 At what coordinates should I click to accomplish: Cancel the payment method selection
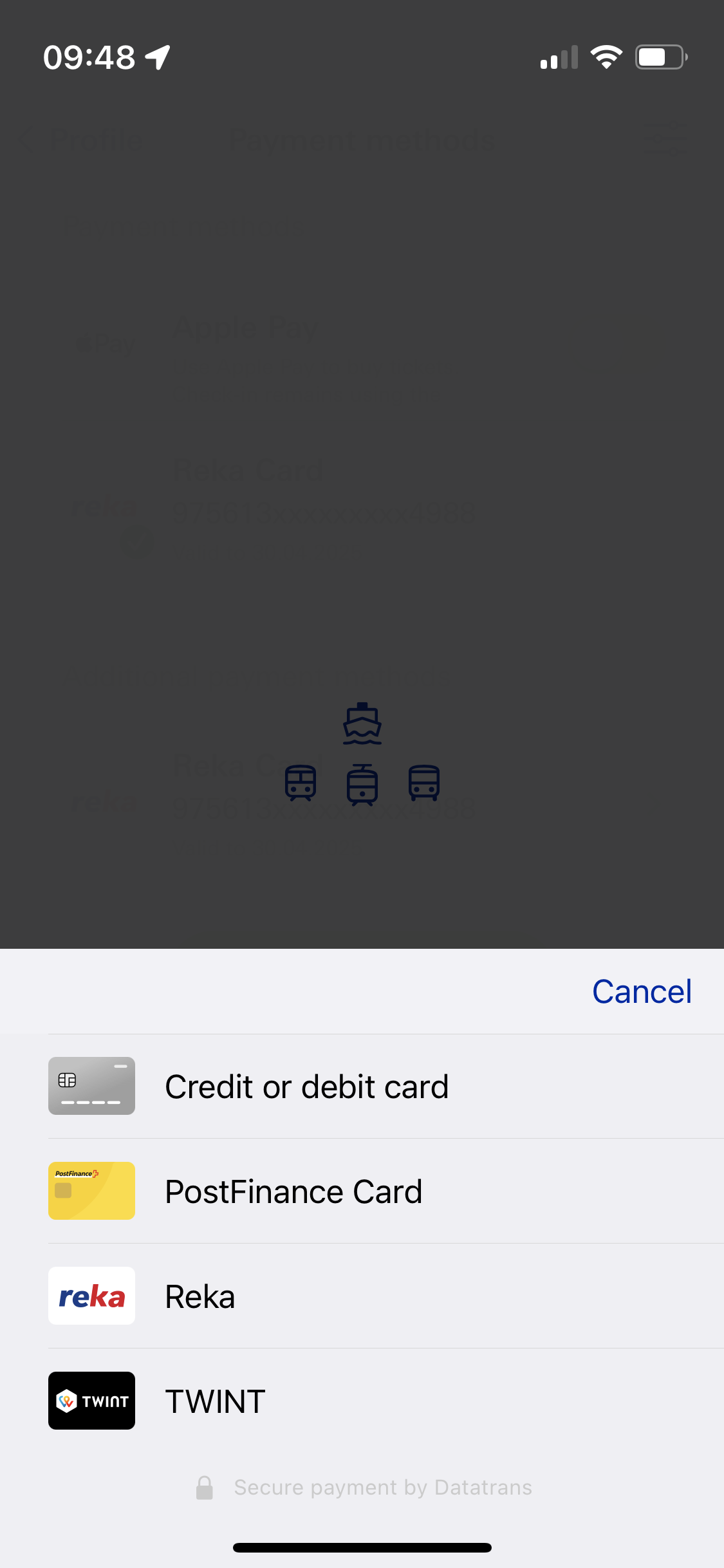click(641, 991)
